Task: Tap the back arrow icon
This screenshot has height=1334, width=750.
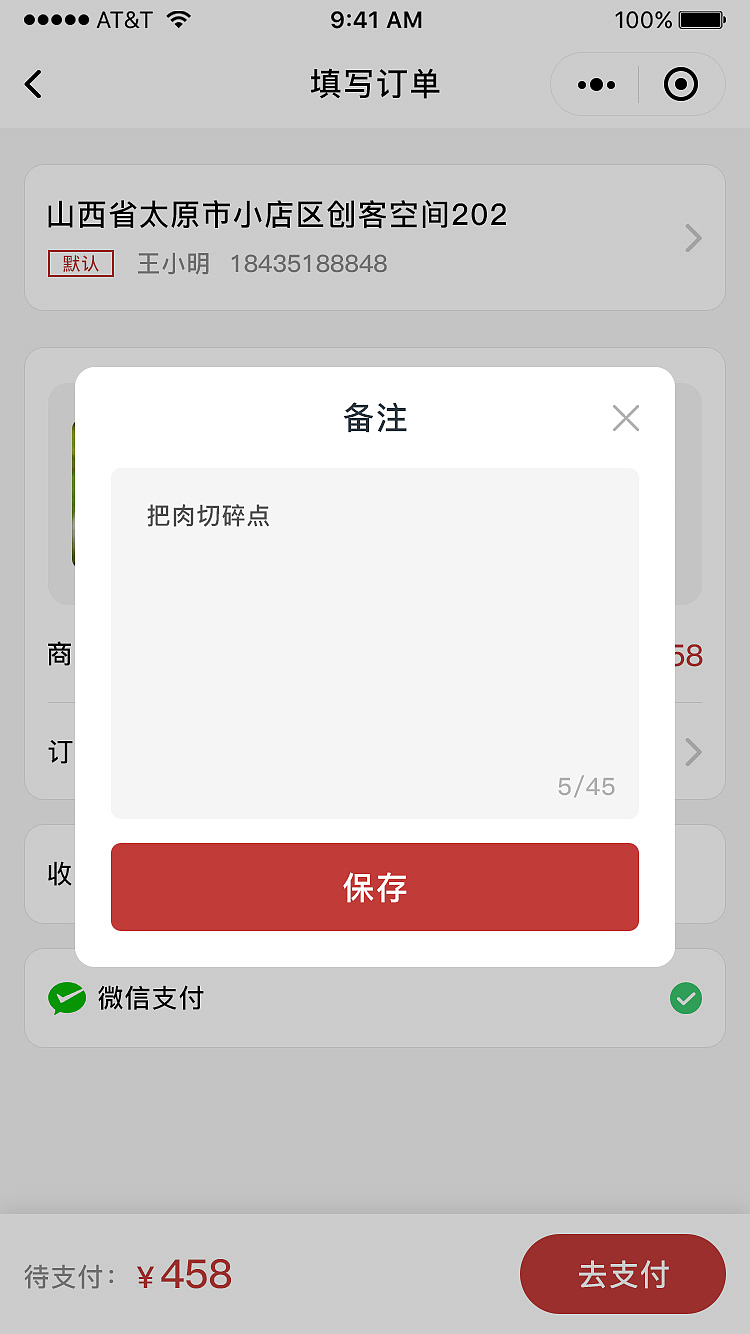Action: (34, 84)
